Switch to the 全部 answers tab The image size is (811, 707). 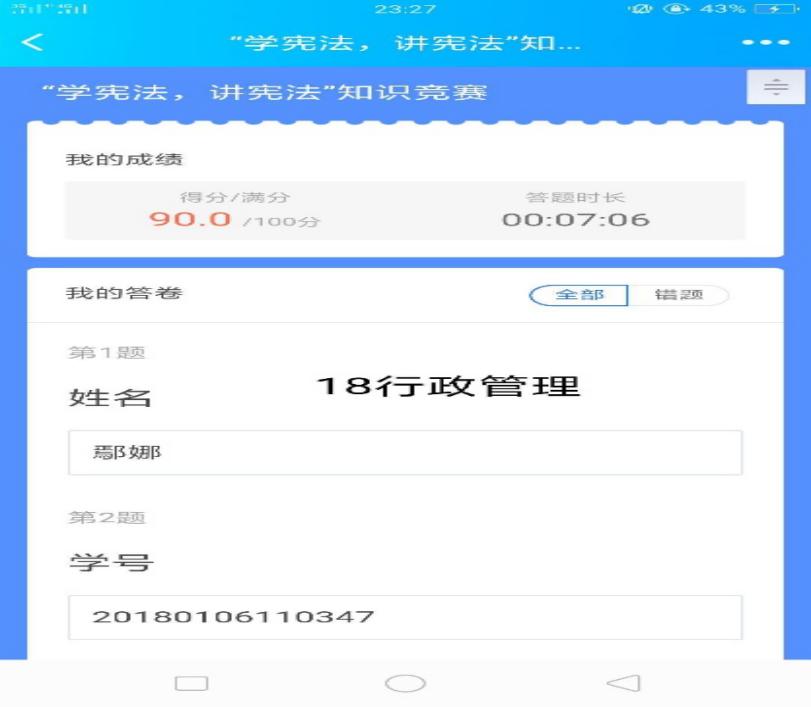pyautogui.click(x=579, y=295)
